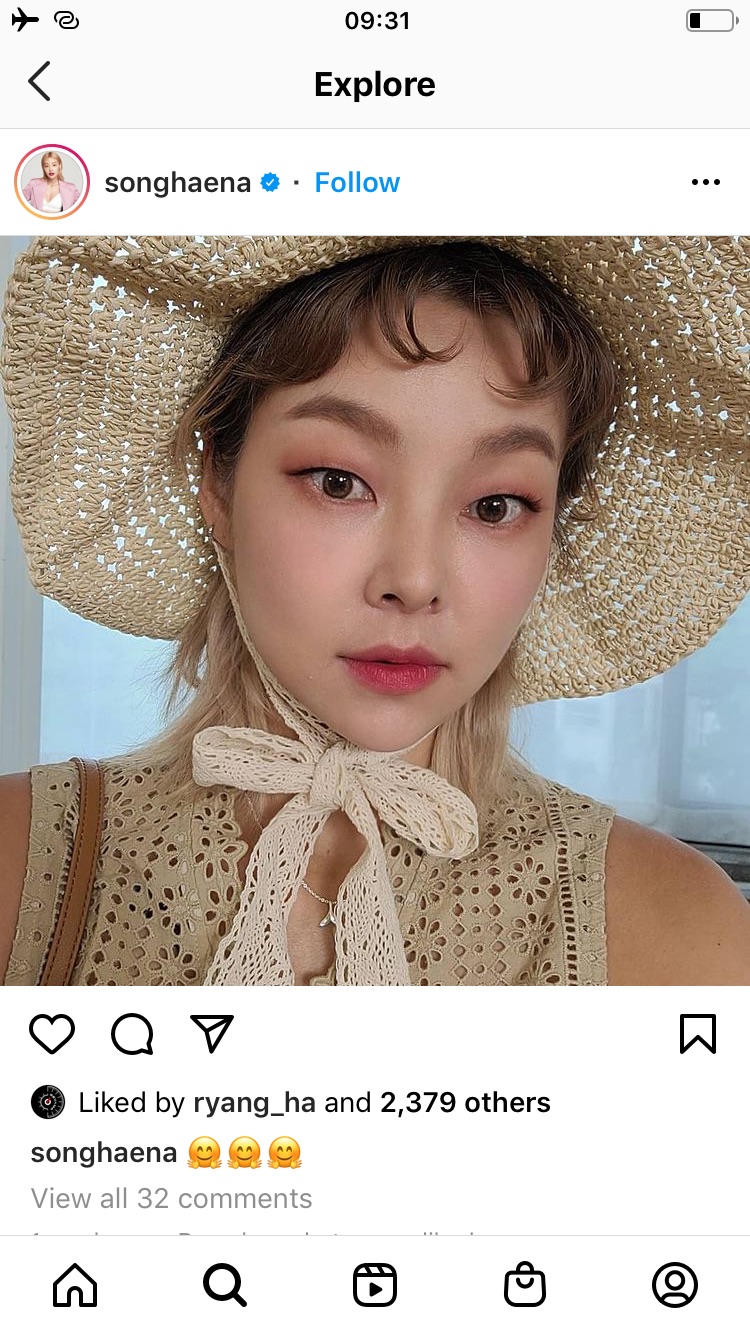This screenshot has height=1334, width=750.
Task: Open songhaena's profile picture
Action: pyautogui.click(x=52, y=182)
